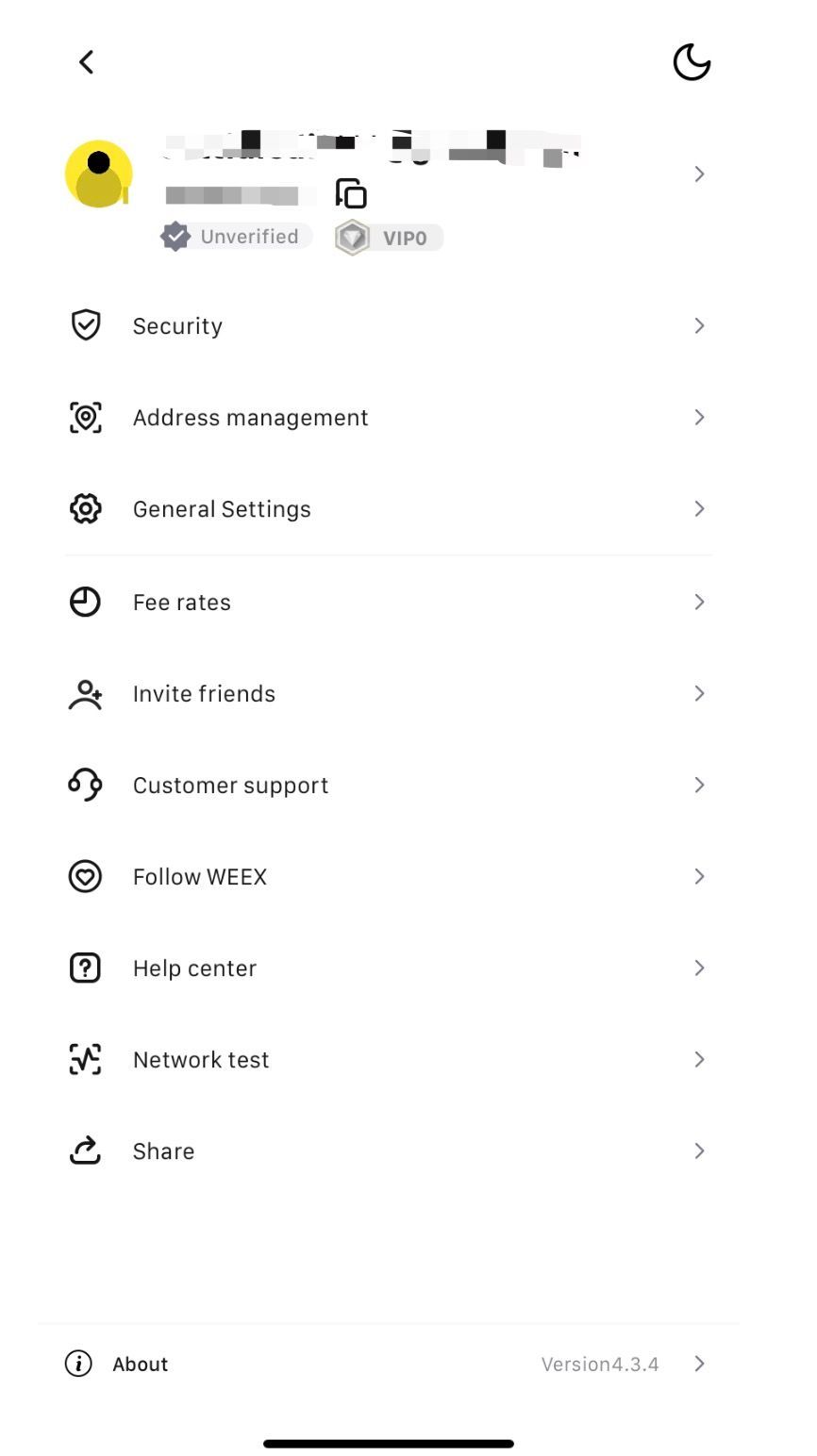
Task: Open Network test via the signal icon
Action: click(86, 1059)
